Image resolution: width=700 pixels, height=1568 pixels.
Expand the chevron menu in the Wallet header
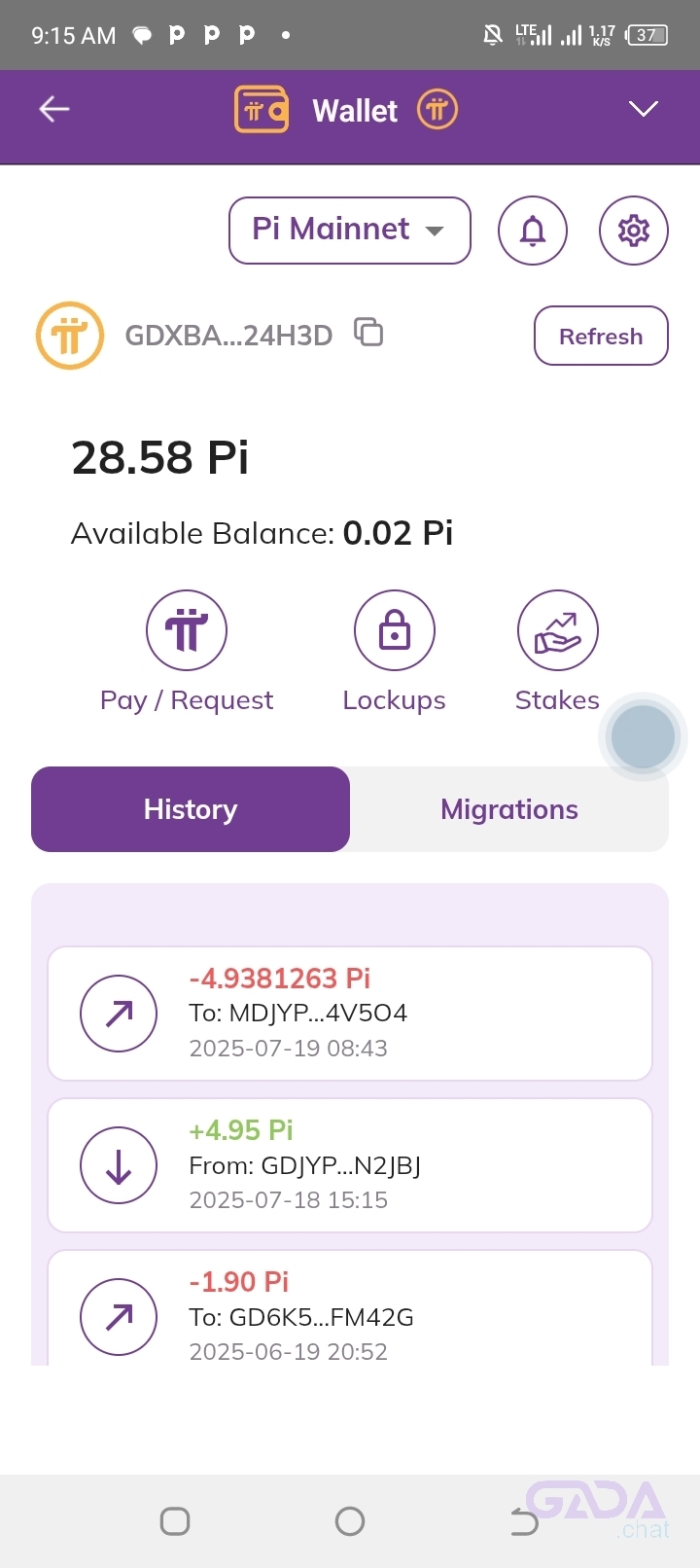click(644, 109)
